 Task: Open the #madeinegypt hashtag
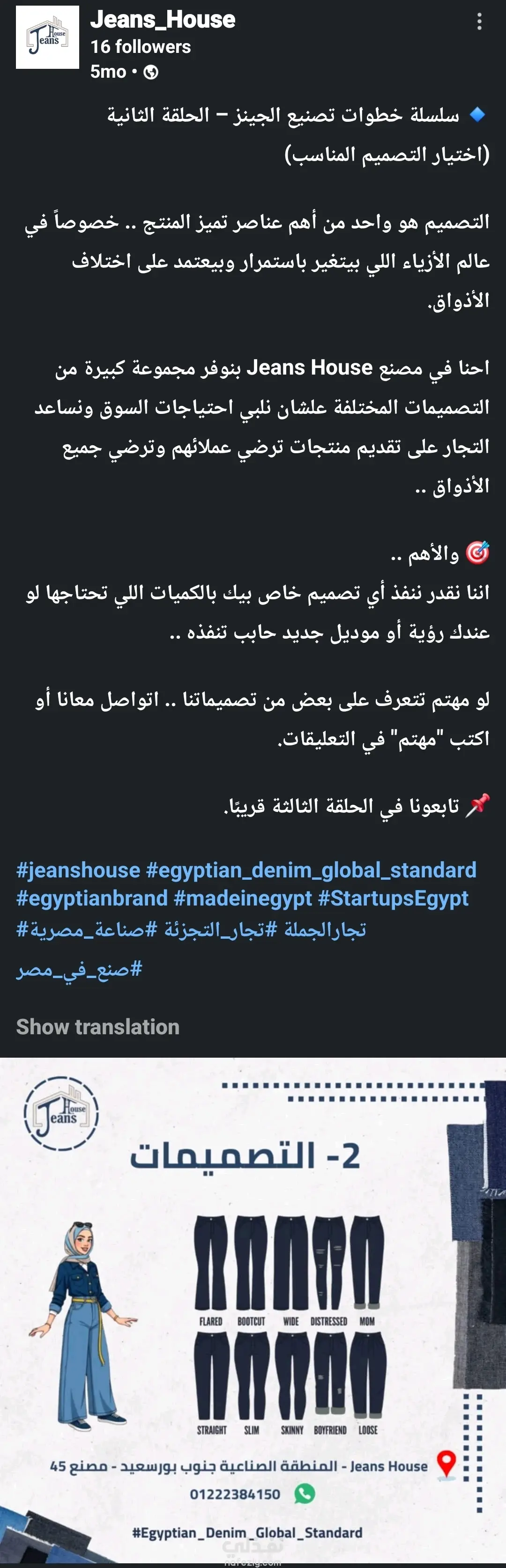(x=242, y=898)
